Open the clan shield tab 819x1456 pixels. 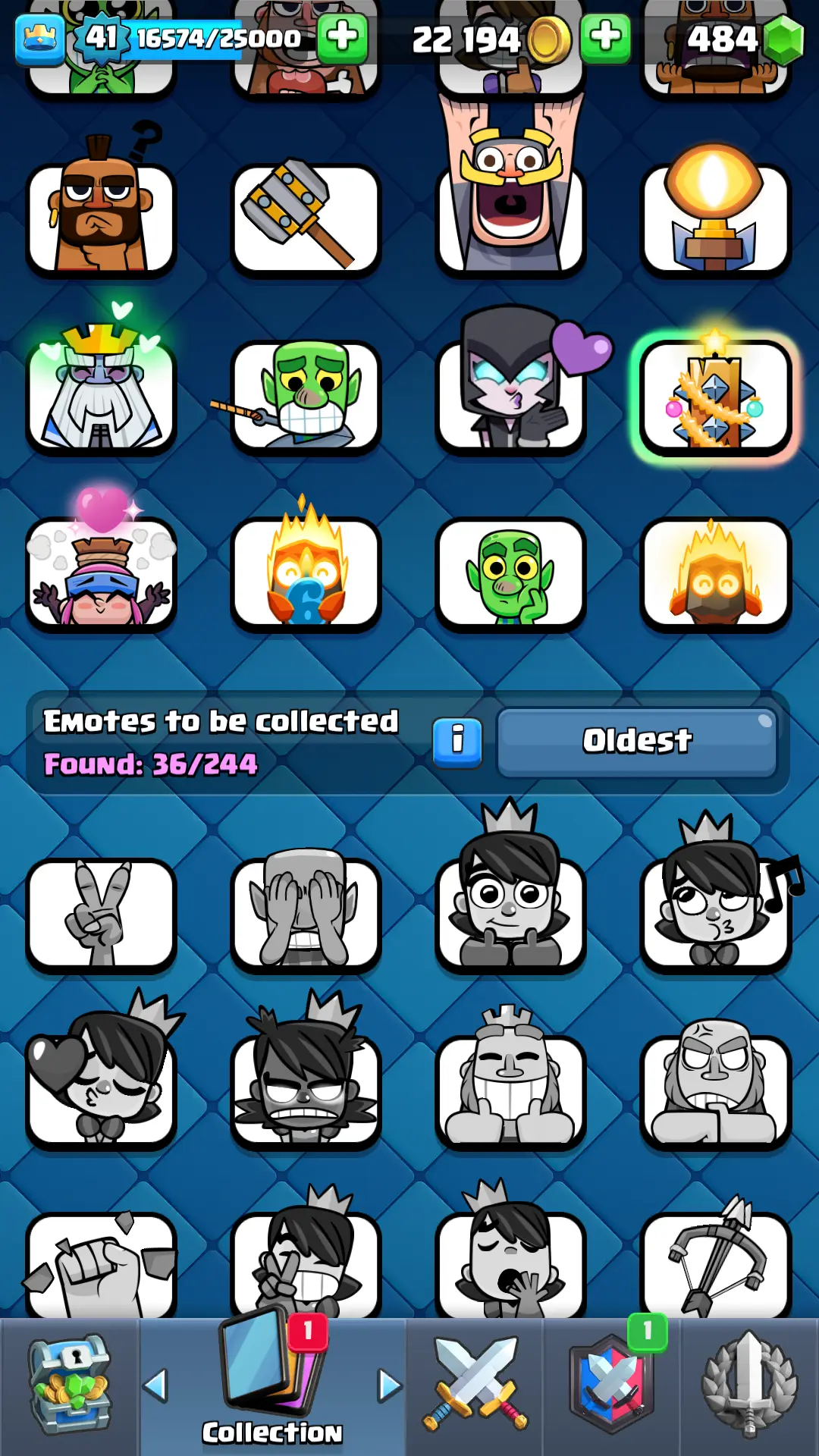tap(611, 1386)
